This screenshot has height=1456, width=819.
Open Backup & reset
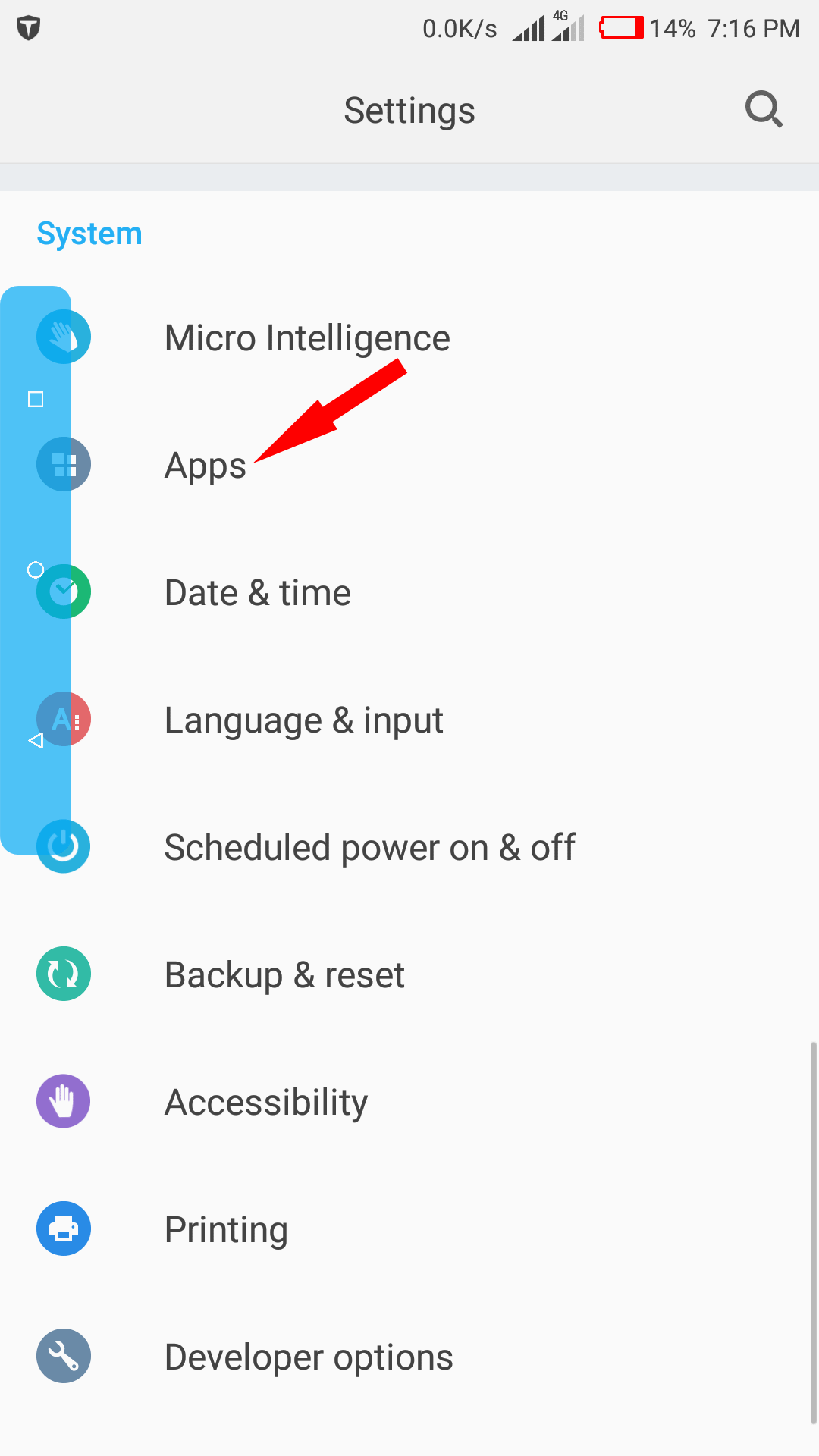[284, 975]
